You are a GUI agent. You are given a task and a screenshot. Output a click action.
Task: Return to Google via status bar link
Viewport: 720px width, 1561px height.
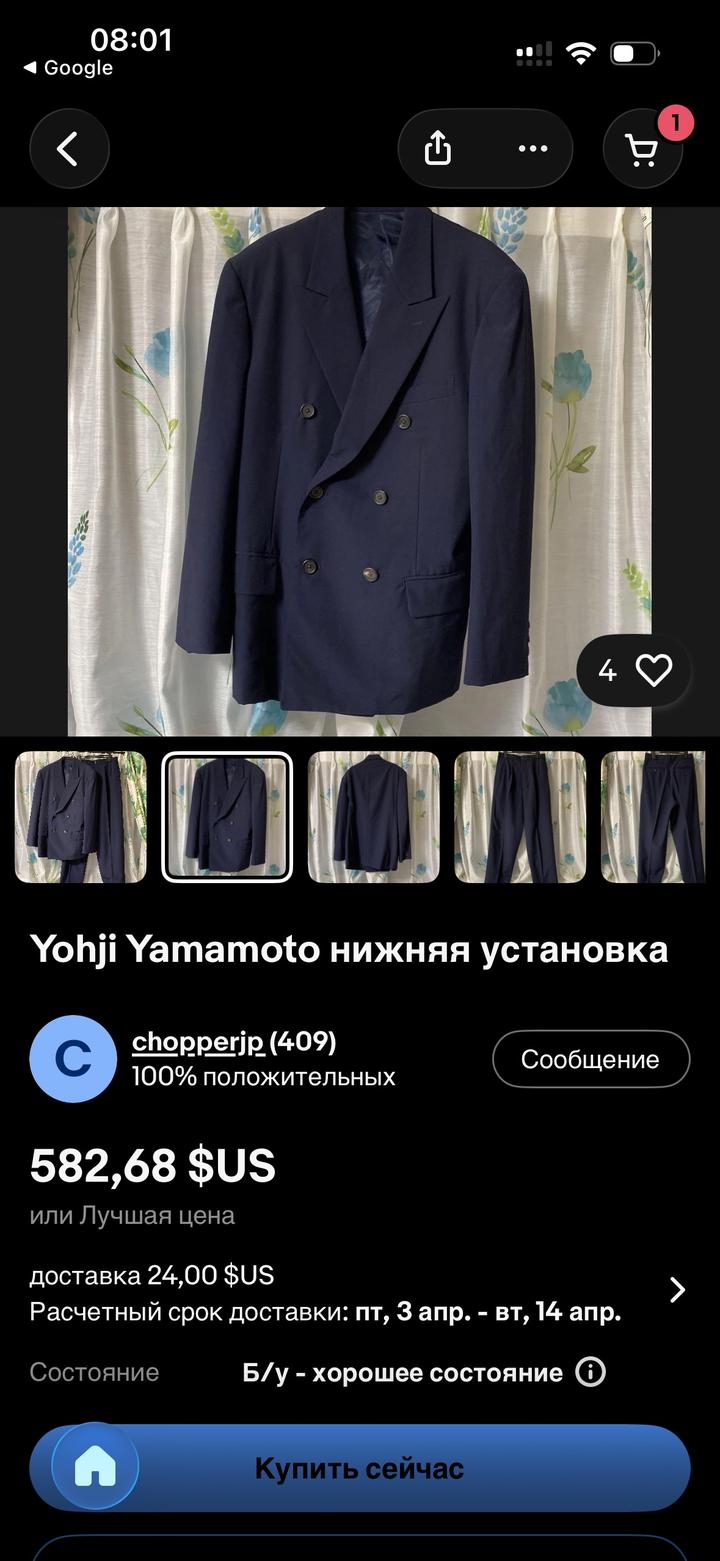68,68
